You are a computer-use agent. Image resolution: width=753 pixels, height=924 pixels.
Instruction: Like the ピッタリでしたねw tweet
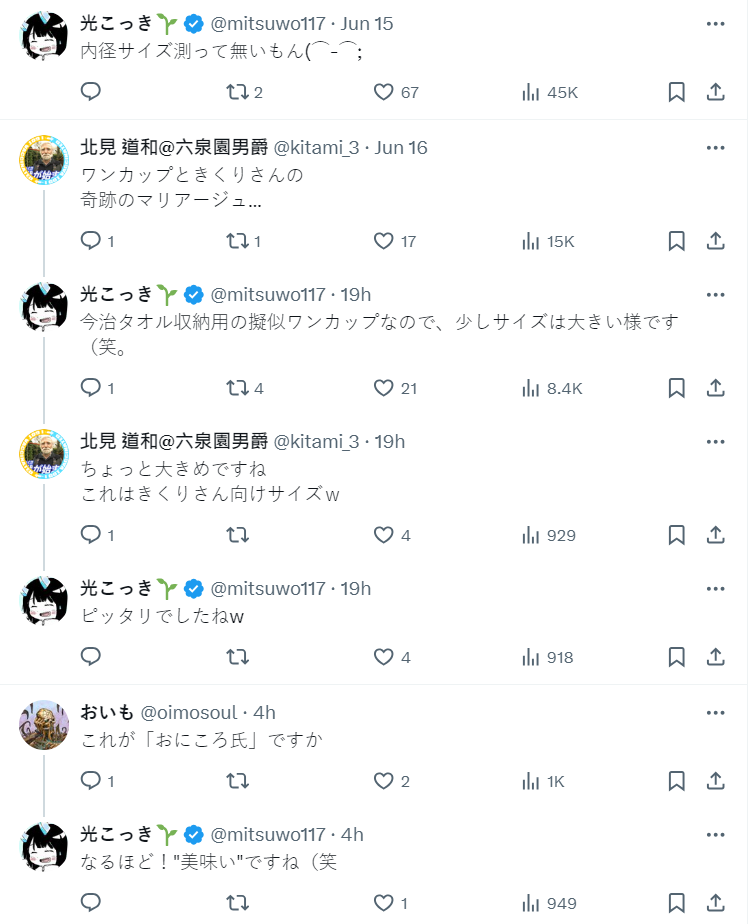(383, 657)
